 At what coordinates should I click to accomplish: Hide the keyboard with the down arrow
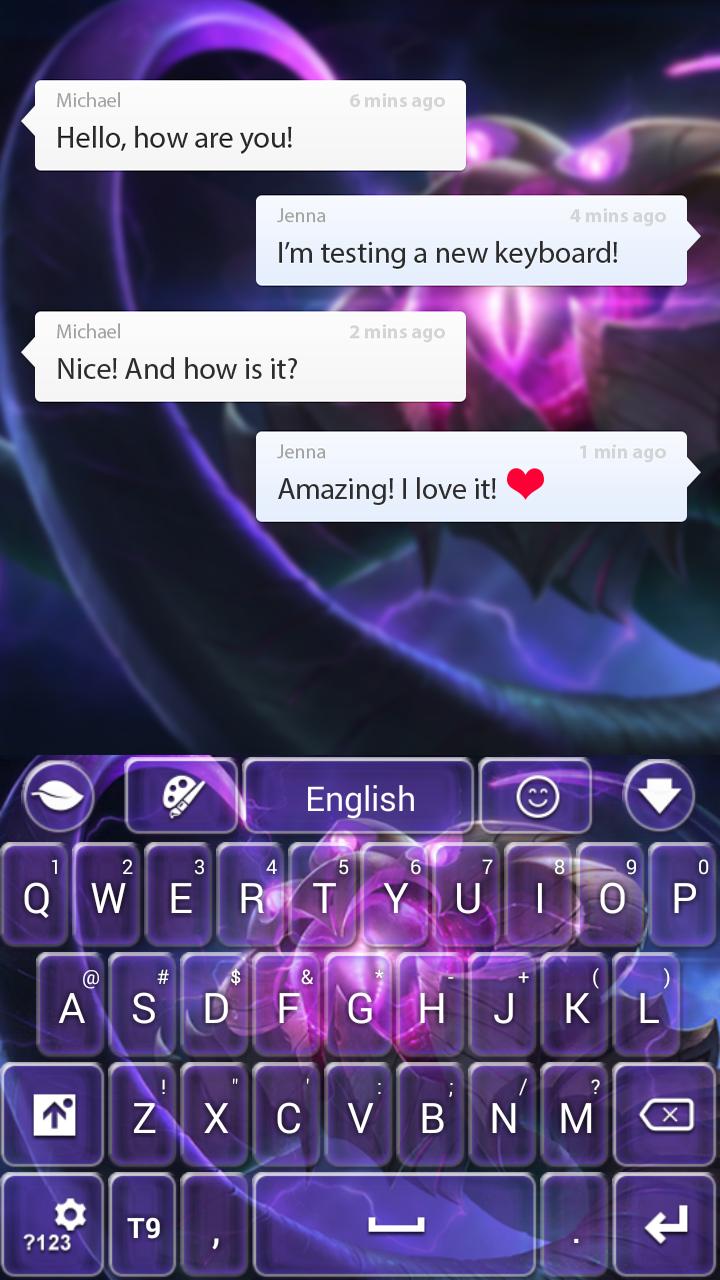pyautogui.click(x=658, y=797)
